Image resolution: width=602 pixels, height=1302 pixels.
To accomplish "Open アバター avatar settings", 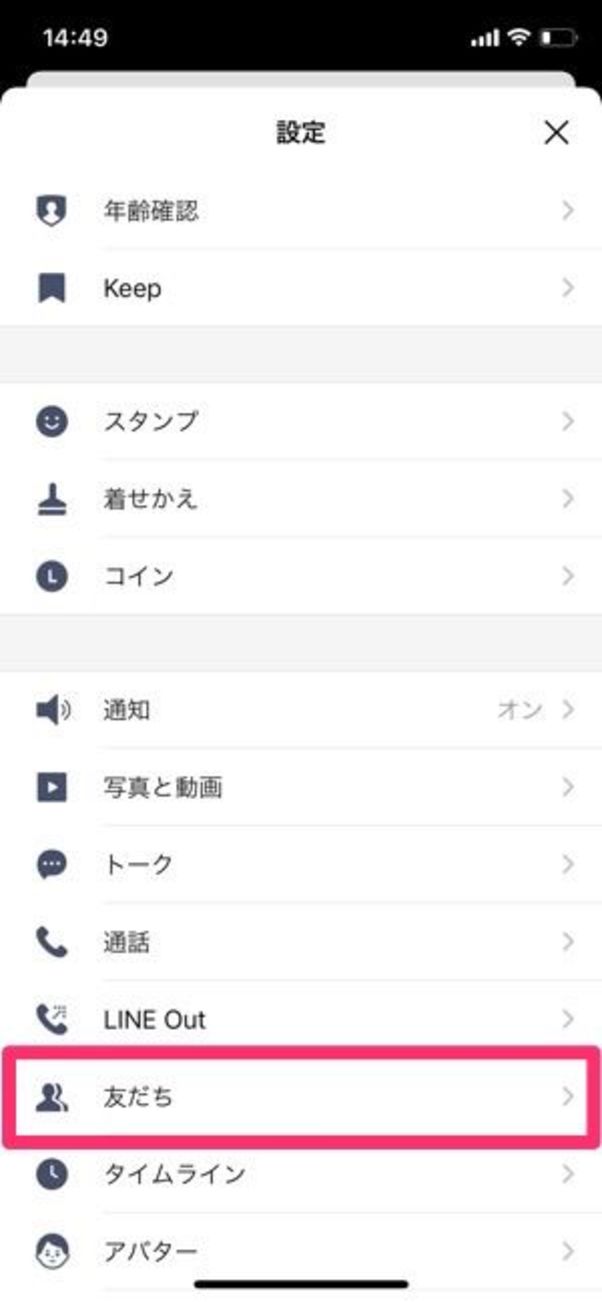I will click(x=300, y=1251).
